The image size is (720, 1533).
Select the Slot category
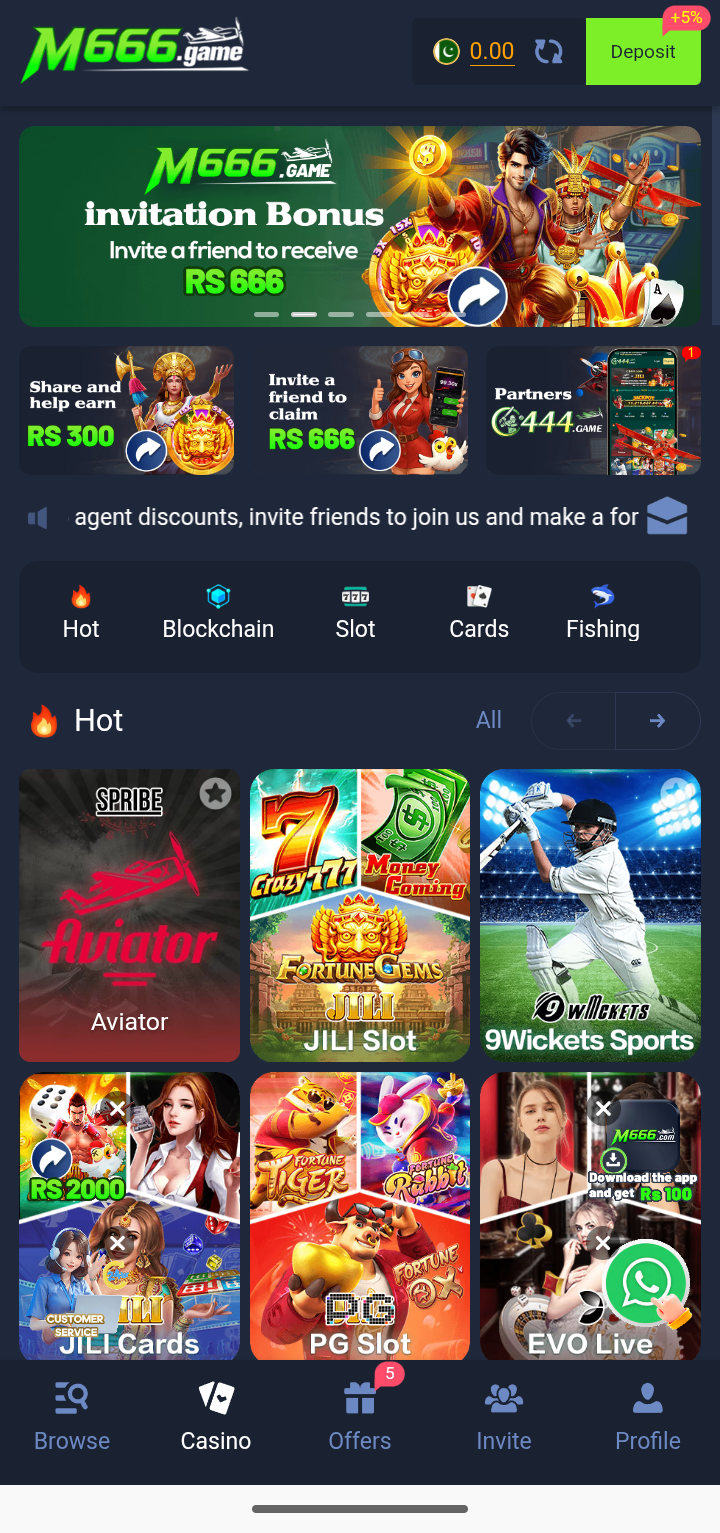tap(355, 614)
